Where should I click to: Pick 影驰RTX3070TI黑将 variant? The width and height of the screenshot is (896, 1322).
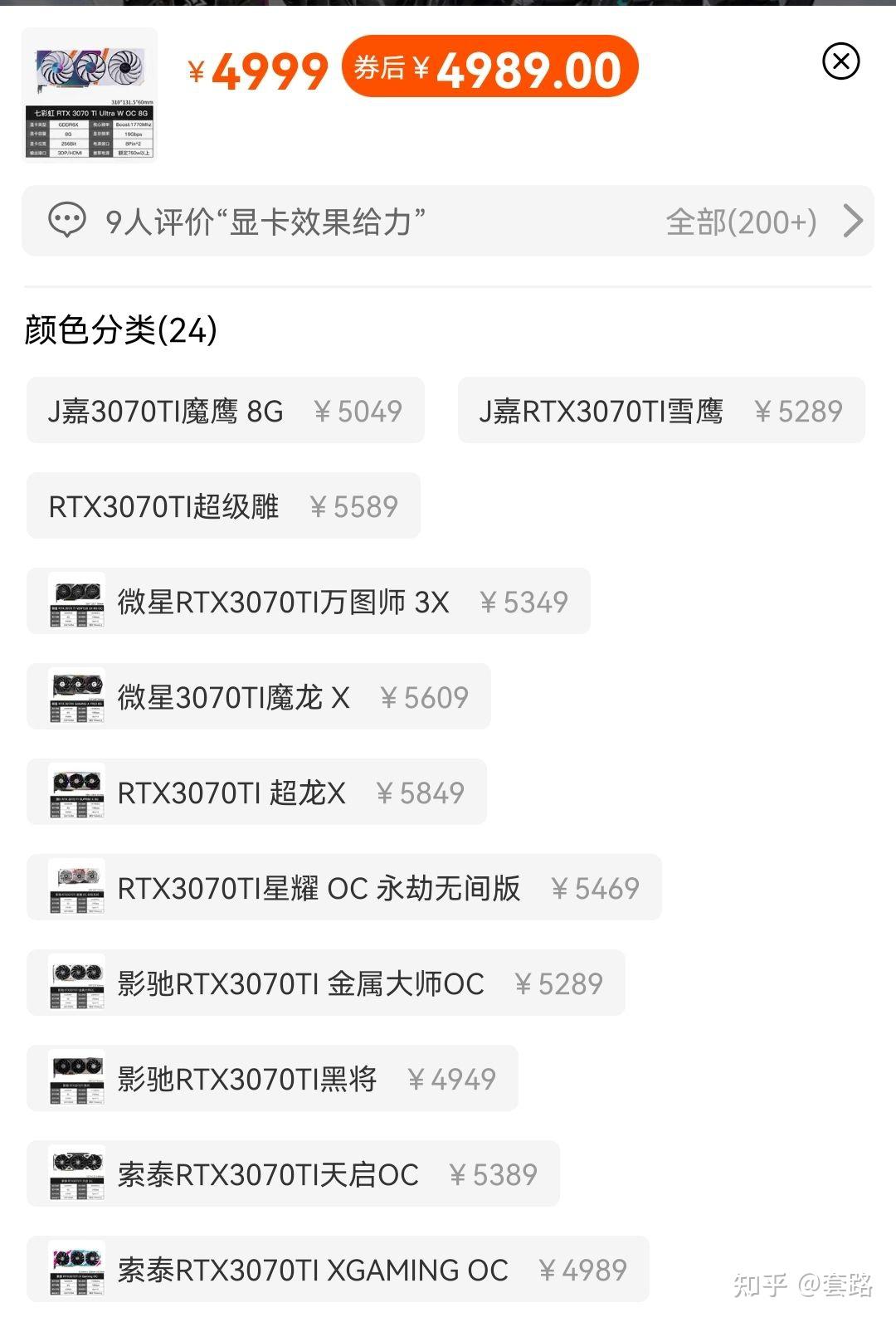tap(272, 1079)
